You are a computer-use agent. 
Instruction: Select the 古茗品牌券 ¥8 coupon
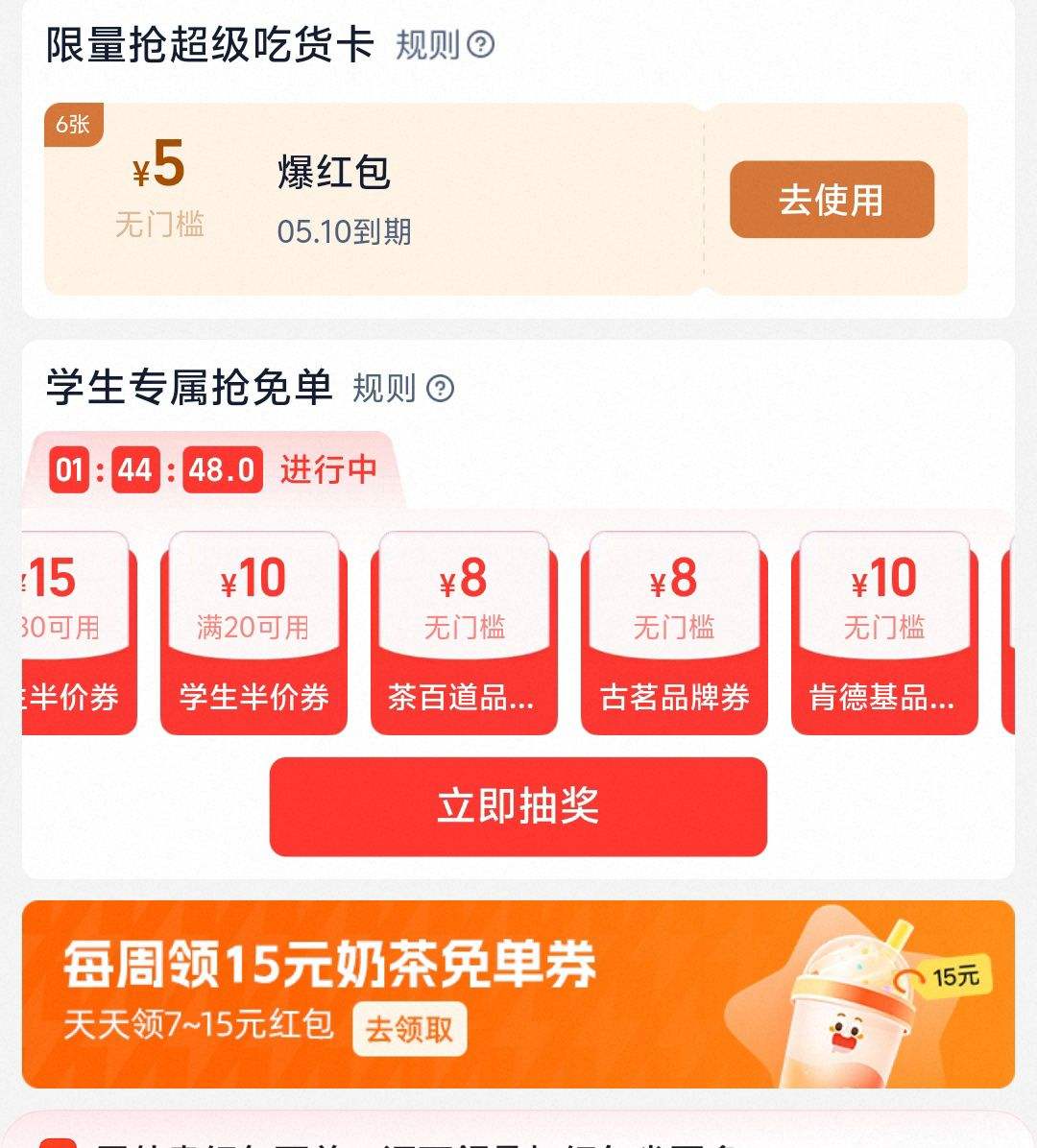[x=675, y=629]
